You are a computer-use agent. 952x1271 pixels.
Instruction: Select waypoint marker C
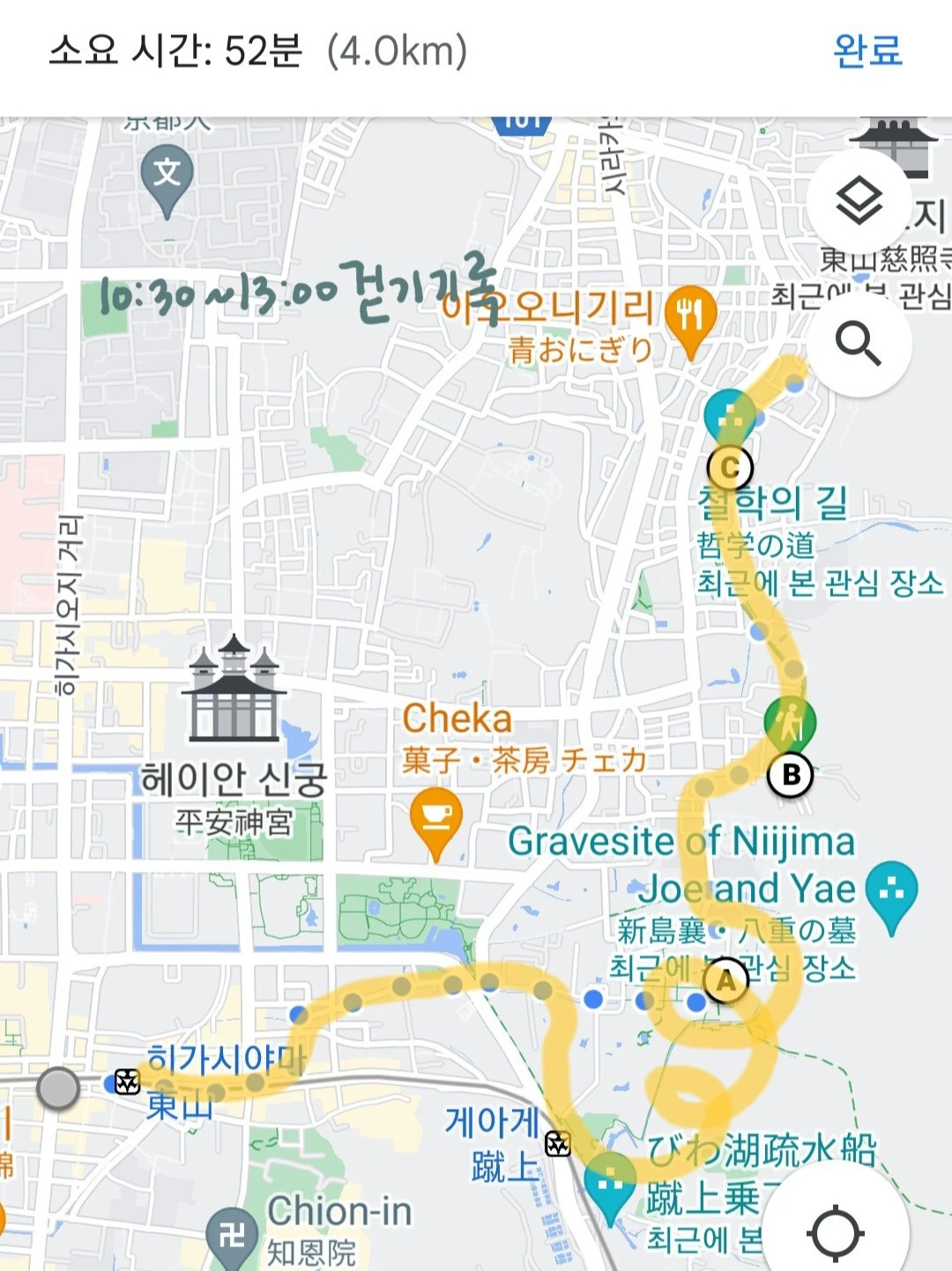point(730,468)
